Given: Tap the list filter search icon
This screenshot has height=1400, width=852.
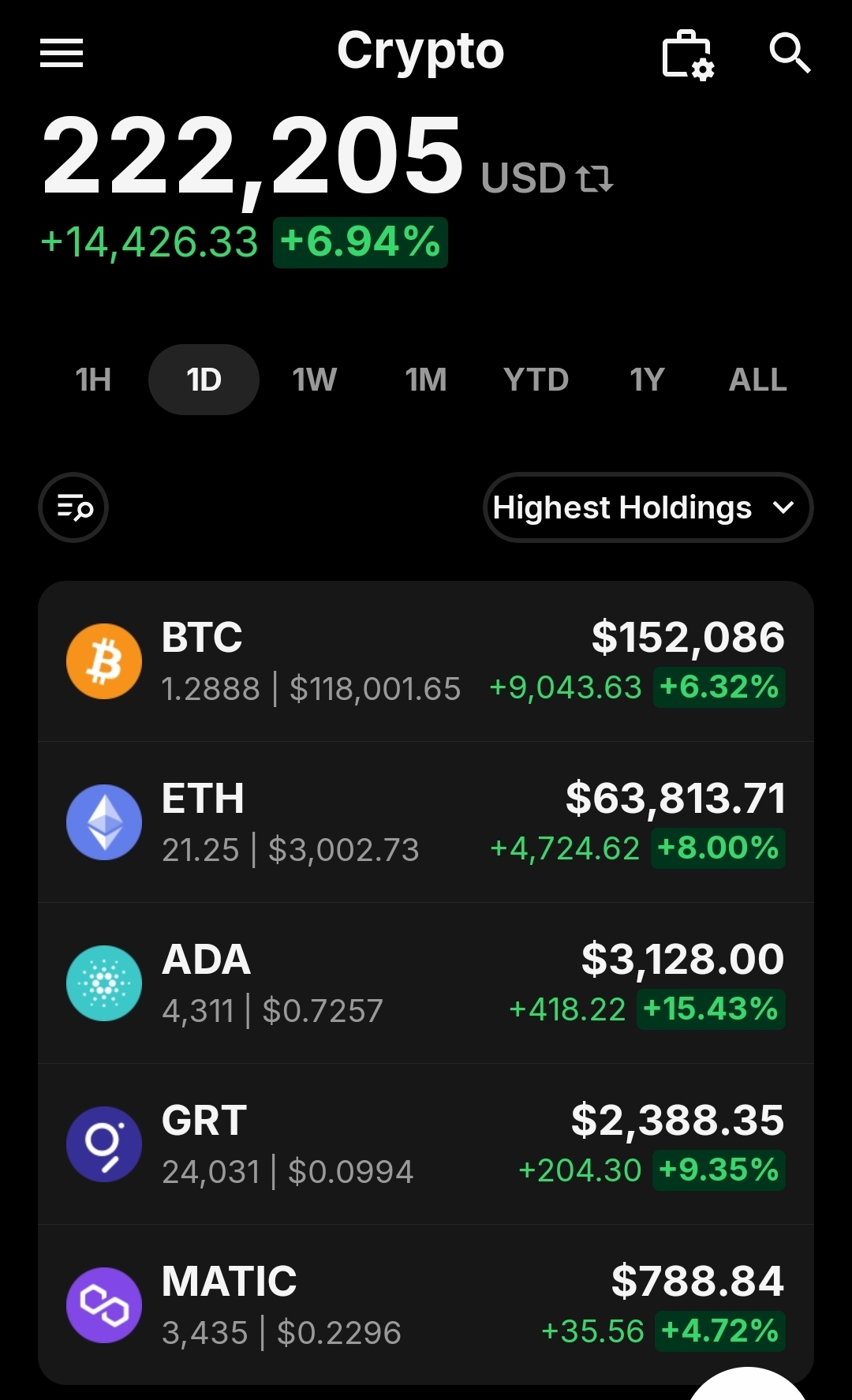Looking at the screenshot, I should pyautogui.click(x=73, y=507).
